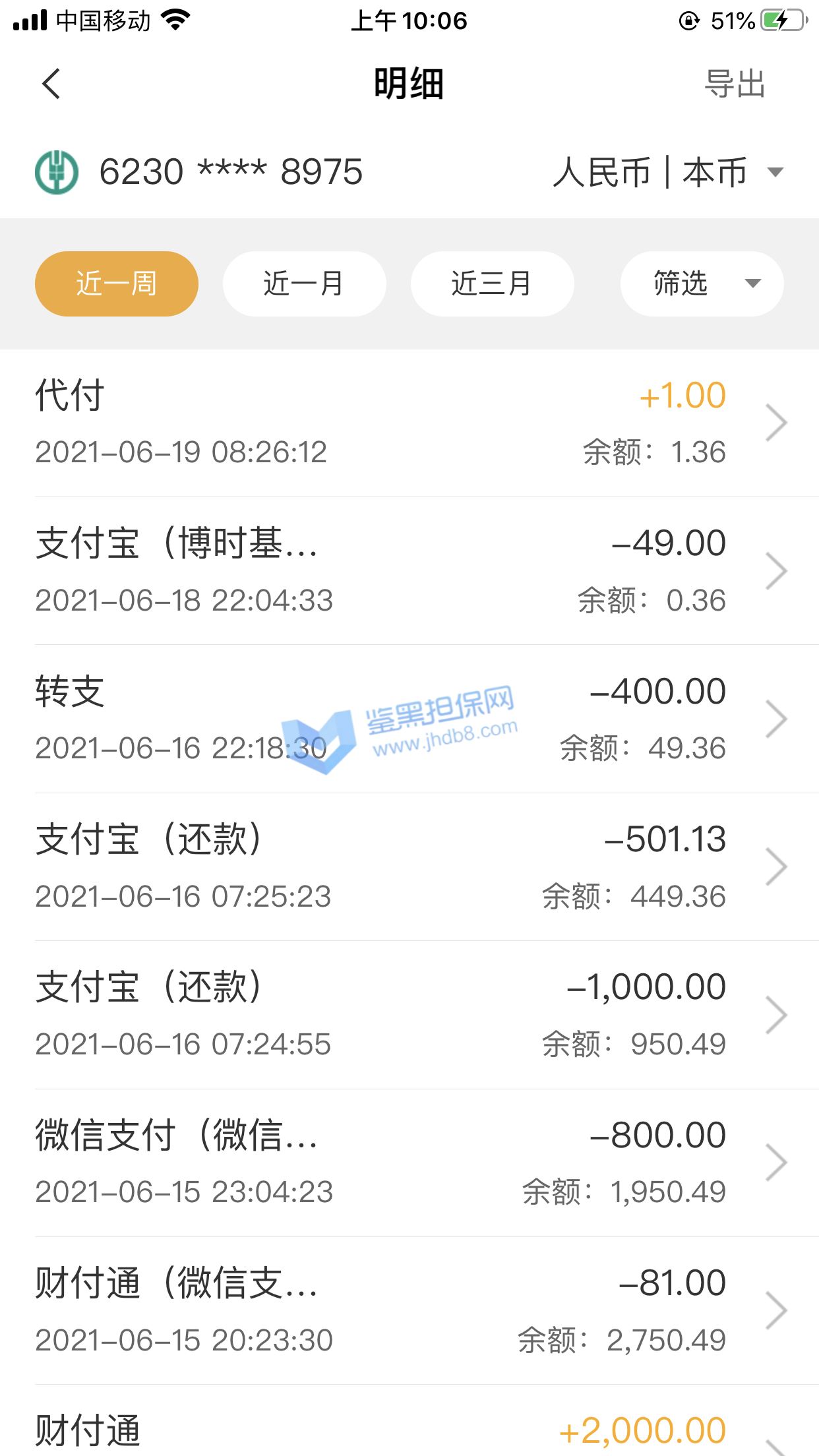Open the 人民币 | 本币 currency dropdown
Image resolution: width=819 pixels, height=1456 pixels.
[667, 173]
